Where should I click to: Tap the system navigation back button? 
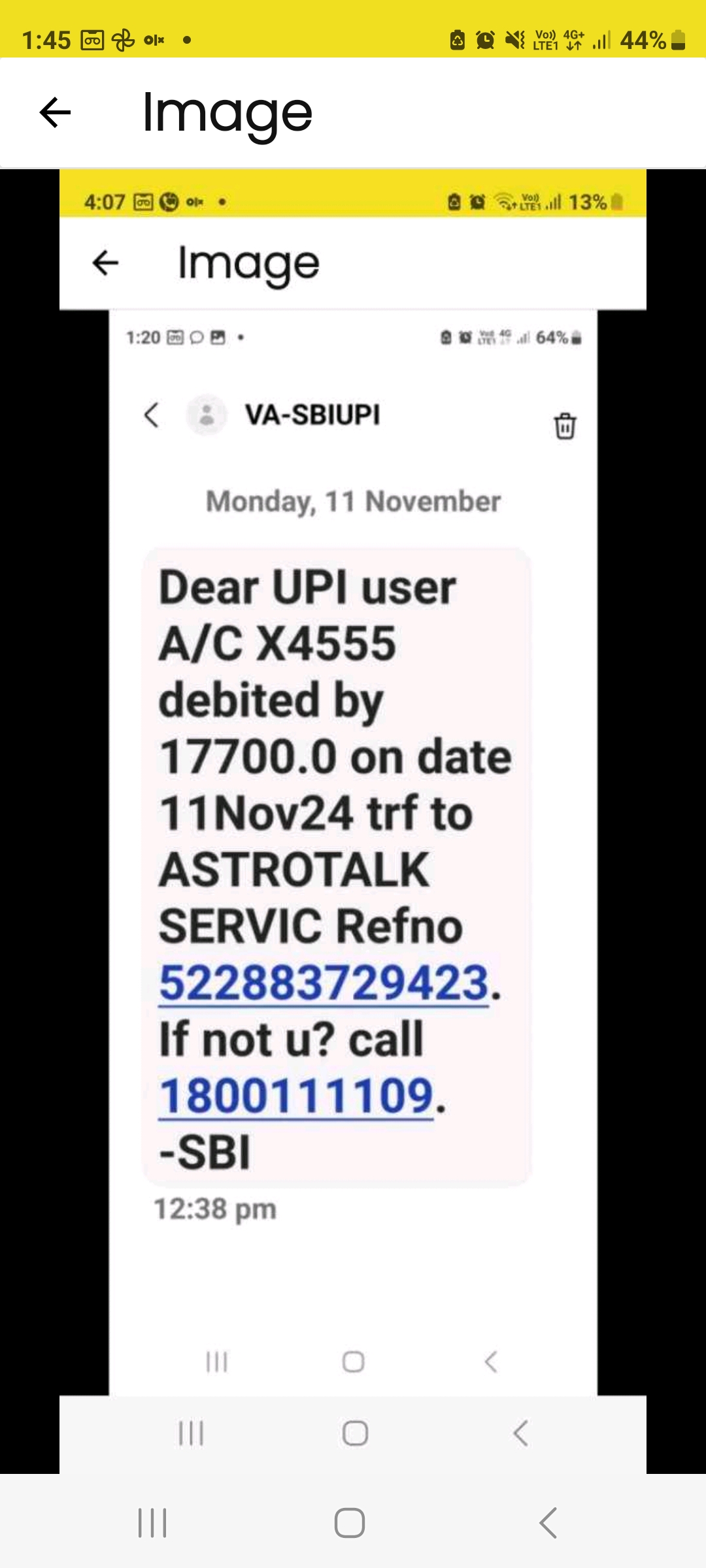pyautogui.click(x=548, y=1523)
